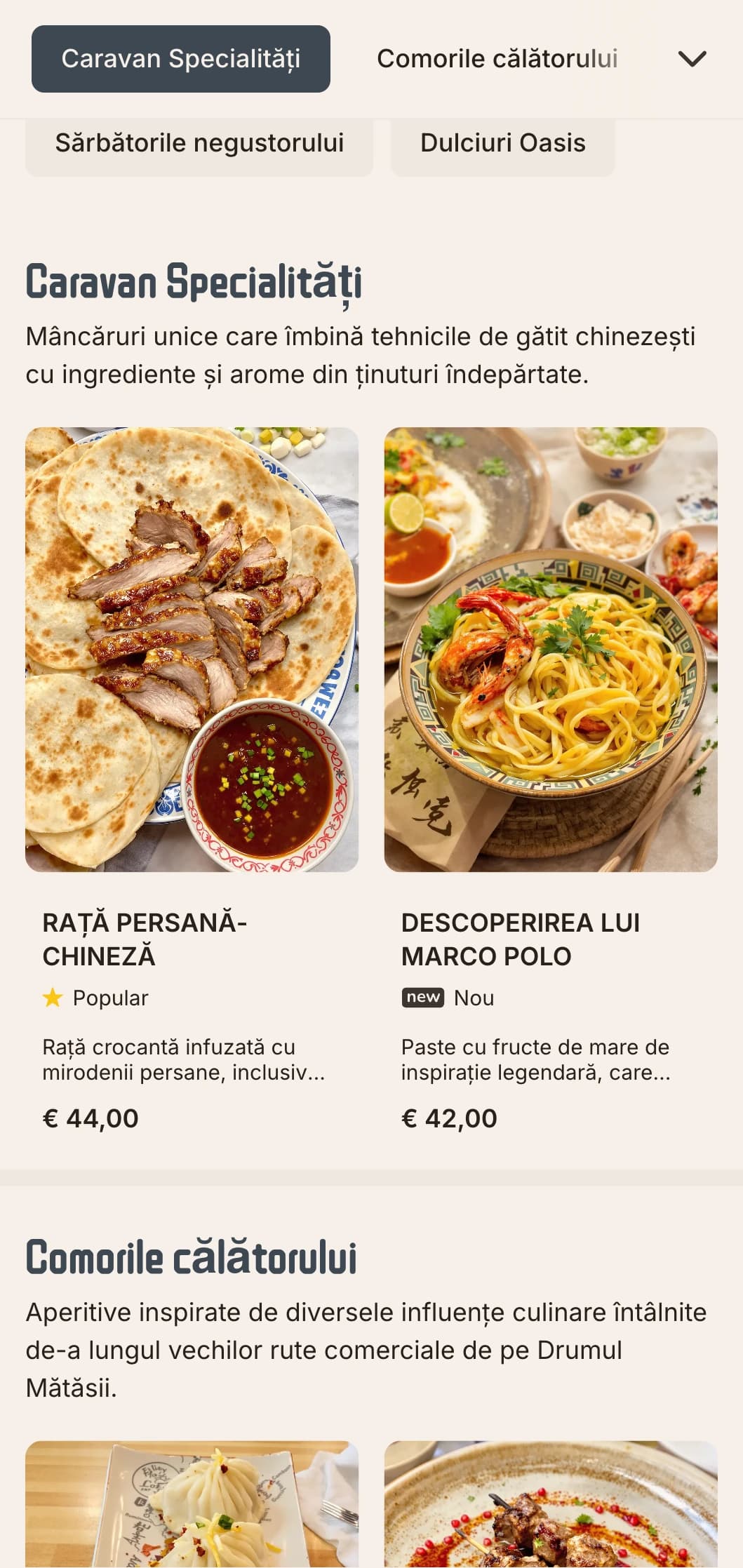743x1568 pixels.
Task: Open the dumplings dish under Comorile călătorului
Action: pos(192,1504)
